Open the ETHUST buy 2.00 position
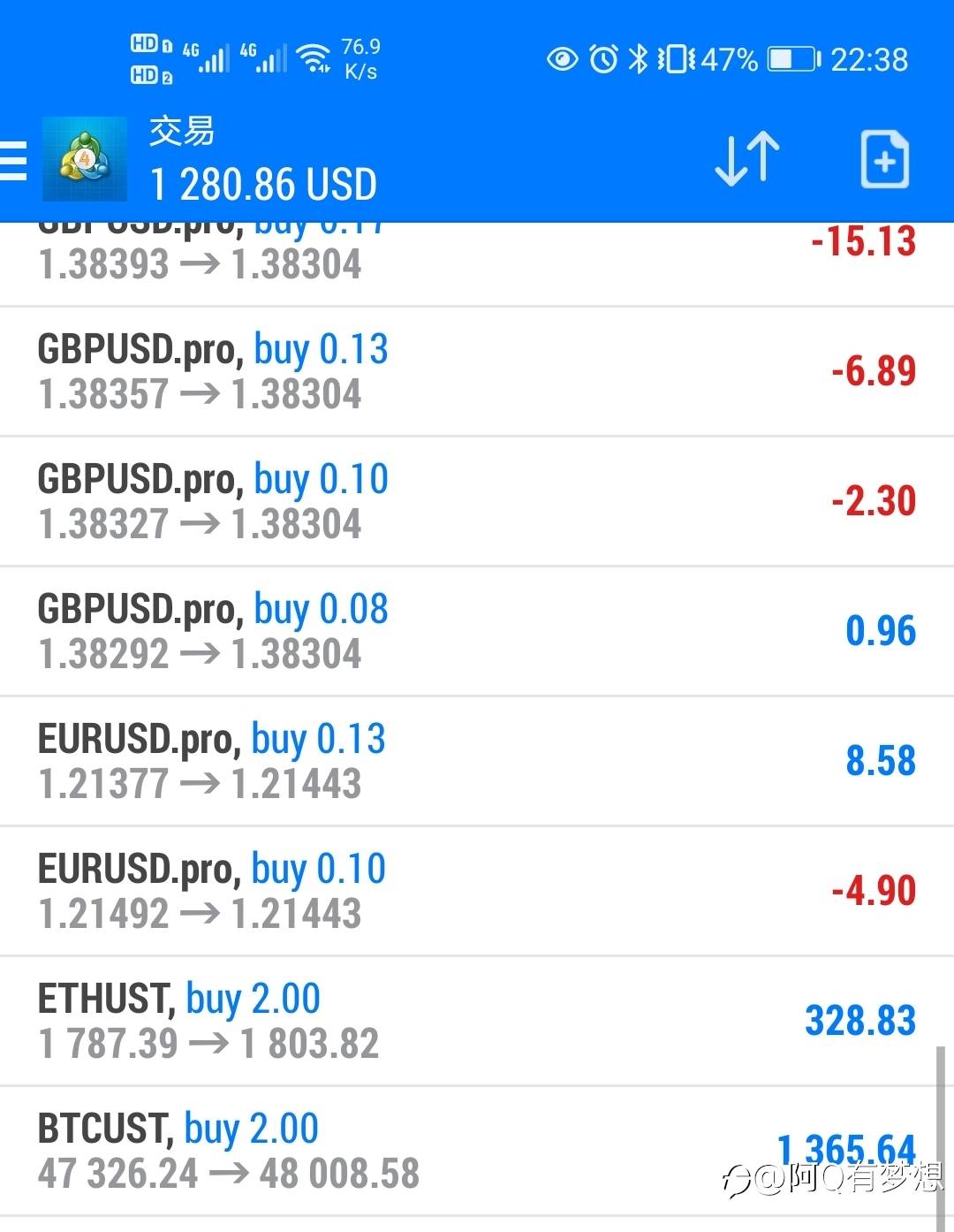Image resolution: width=954 pixels, height=1232 pixels. coord(477,1021)
